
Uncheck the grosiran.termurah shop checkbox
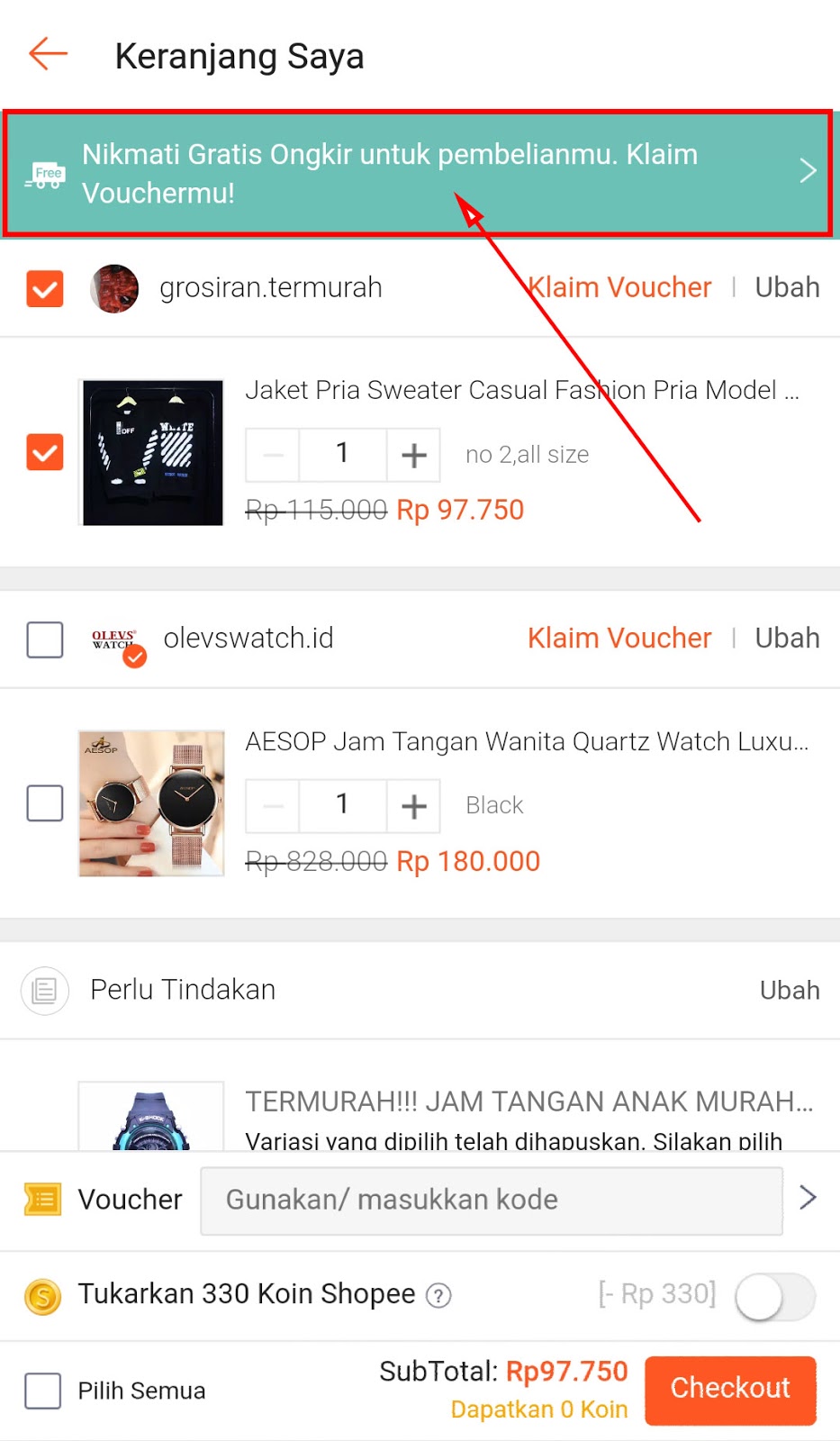click(x=45, y=289)
